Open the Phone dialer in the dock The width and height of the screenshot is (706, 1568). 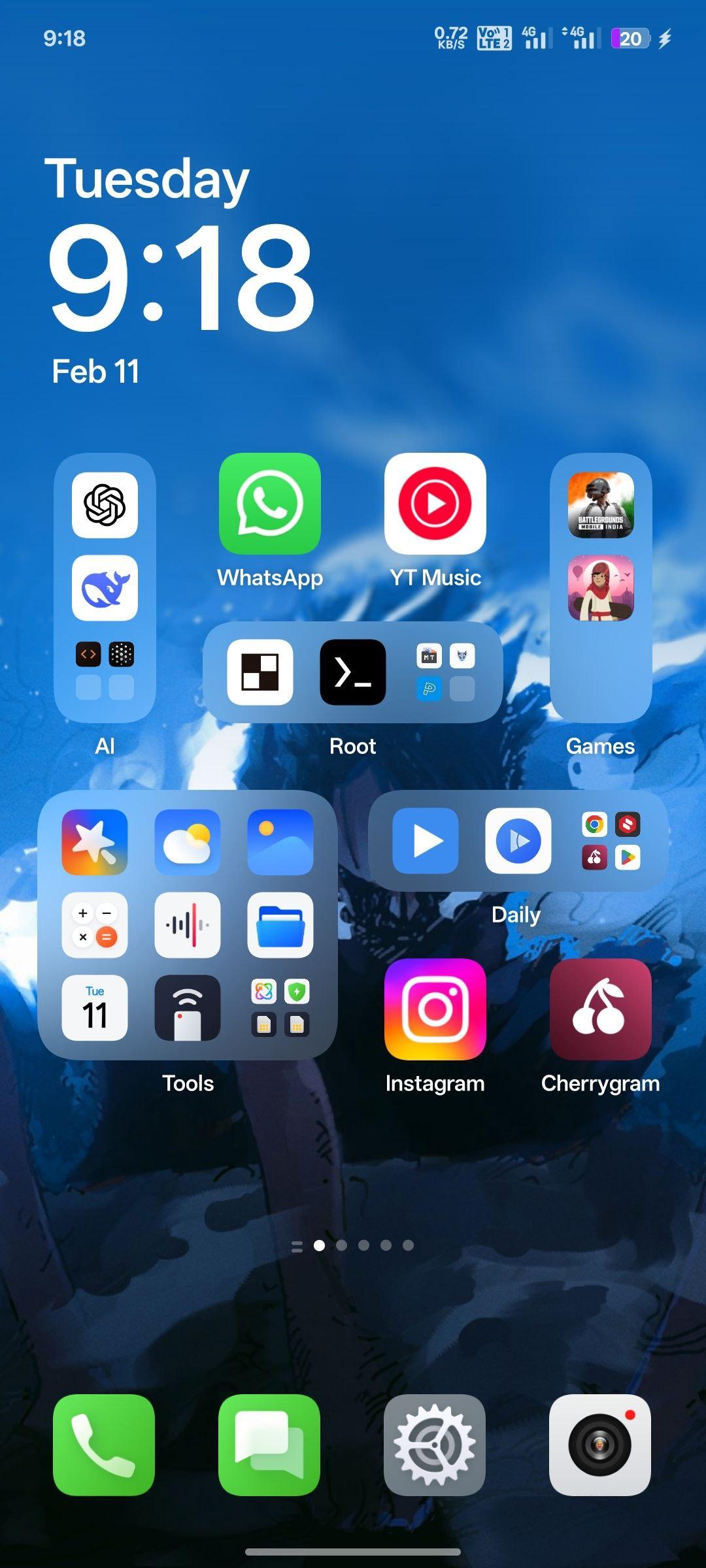(x=104, y=1445)
